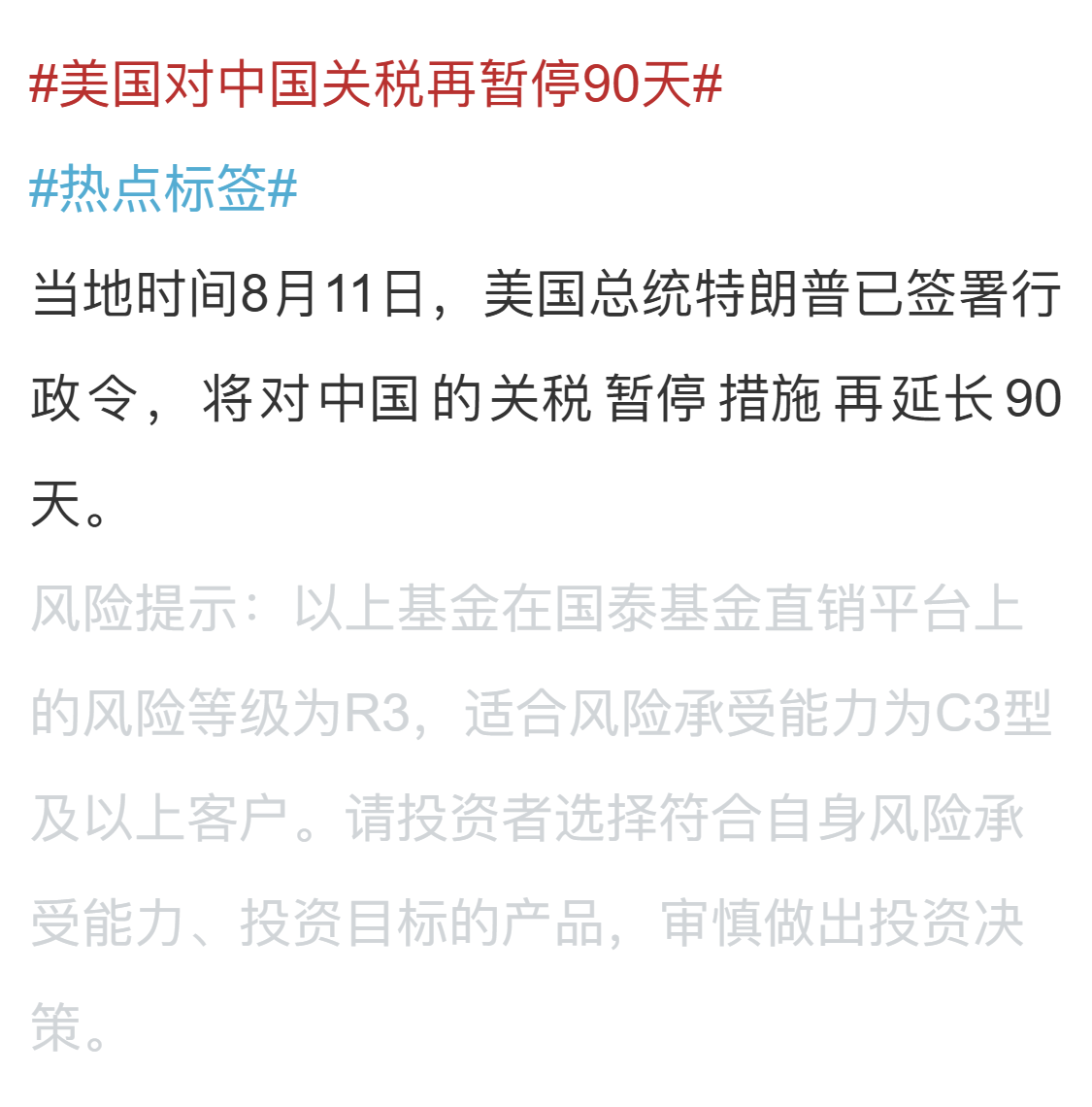Open hashtag #美国对中国关税再暂停90天#
This screenshot has width=1092, height=1107.
tap(377, 84)
